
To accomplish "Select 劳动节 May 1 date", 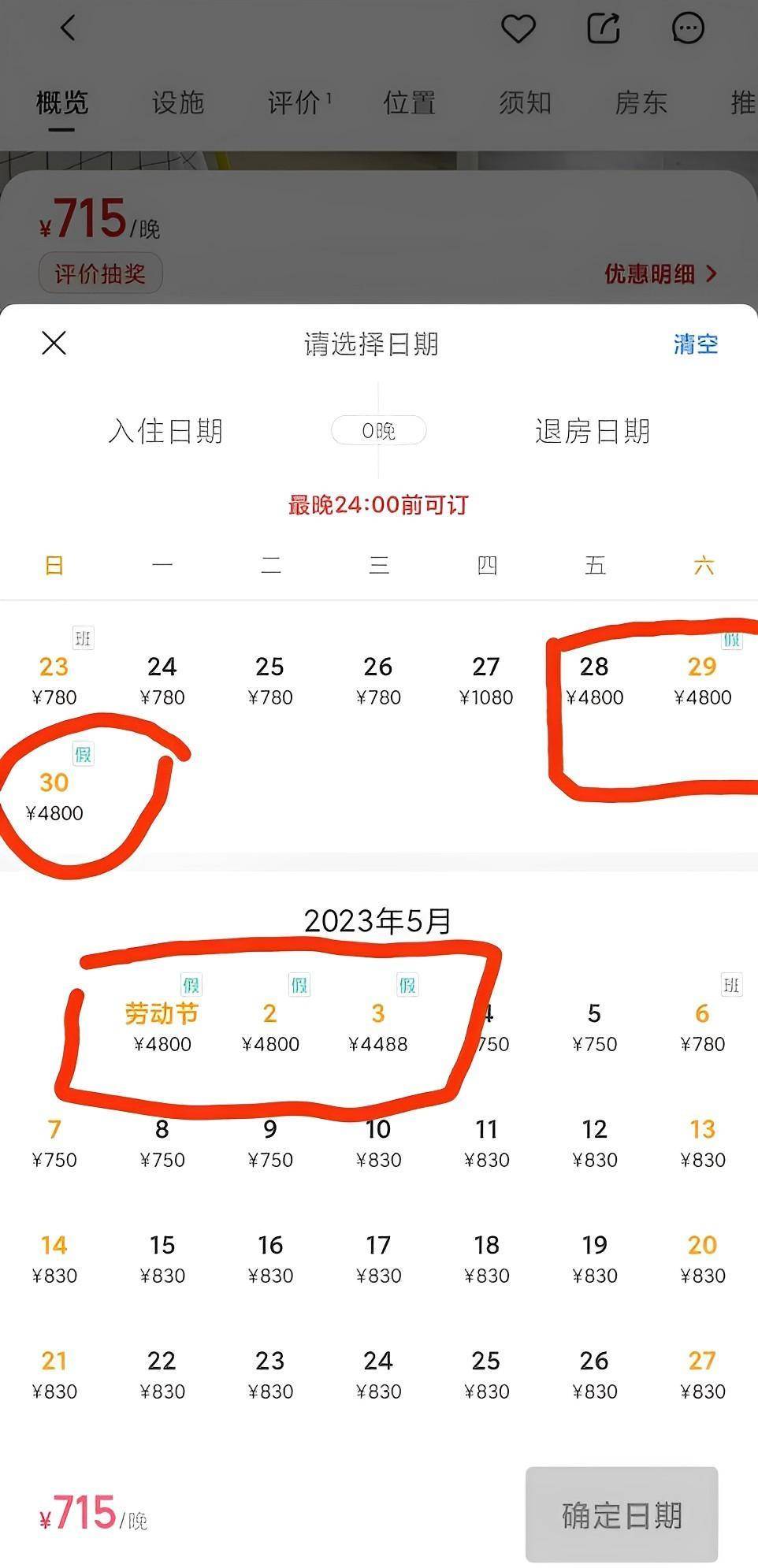I will 162,1027.
